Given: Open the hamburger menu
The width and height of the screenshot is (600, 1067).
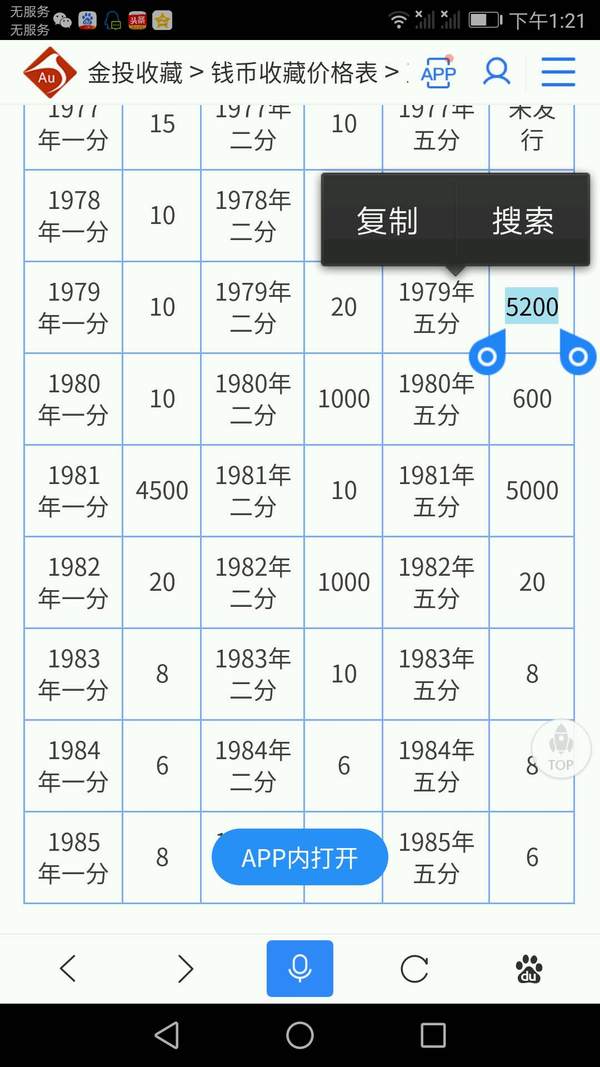Looking at the screenshot, I should (559, 71).
